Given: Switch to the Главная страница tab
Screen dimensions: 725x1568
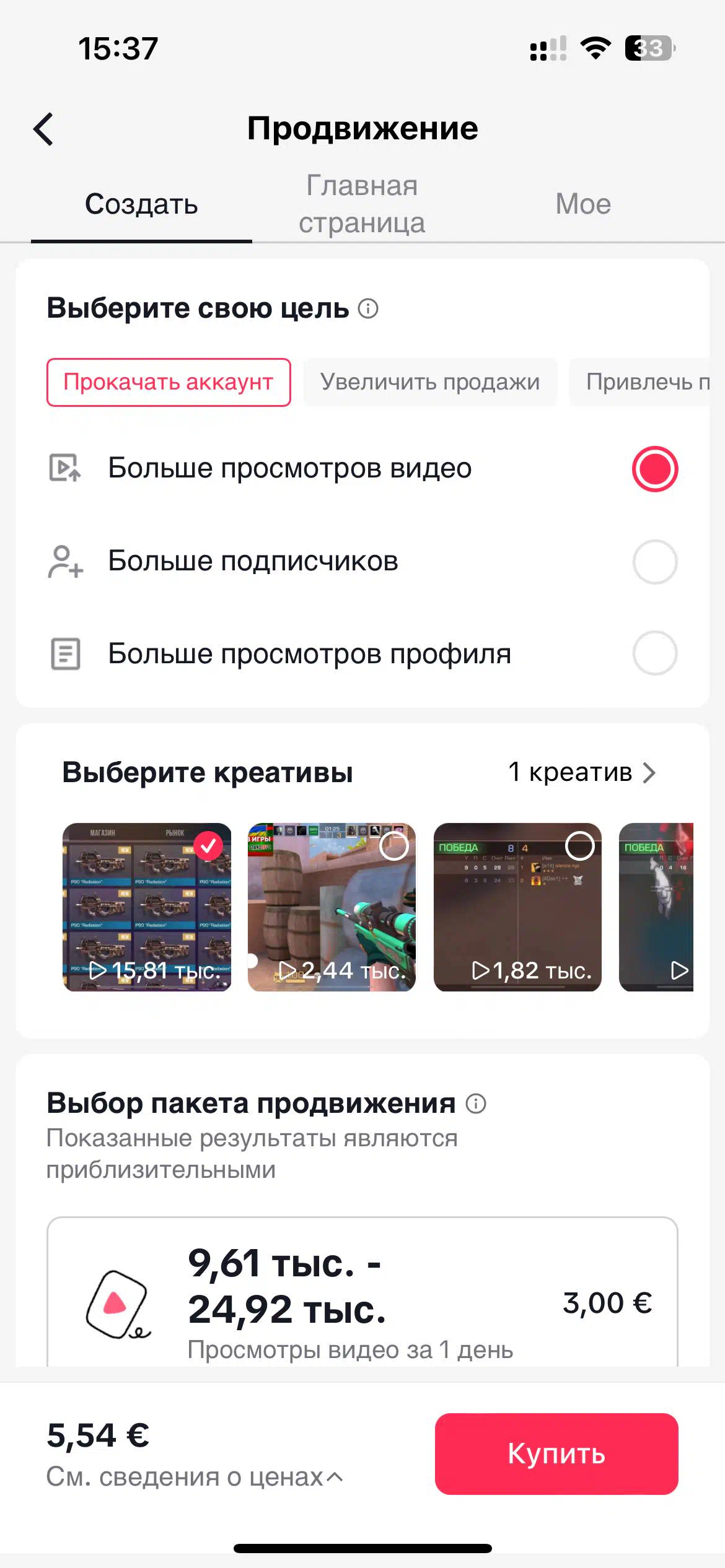Looking at the screenshot, I should [362, 204].
